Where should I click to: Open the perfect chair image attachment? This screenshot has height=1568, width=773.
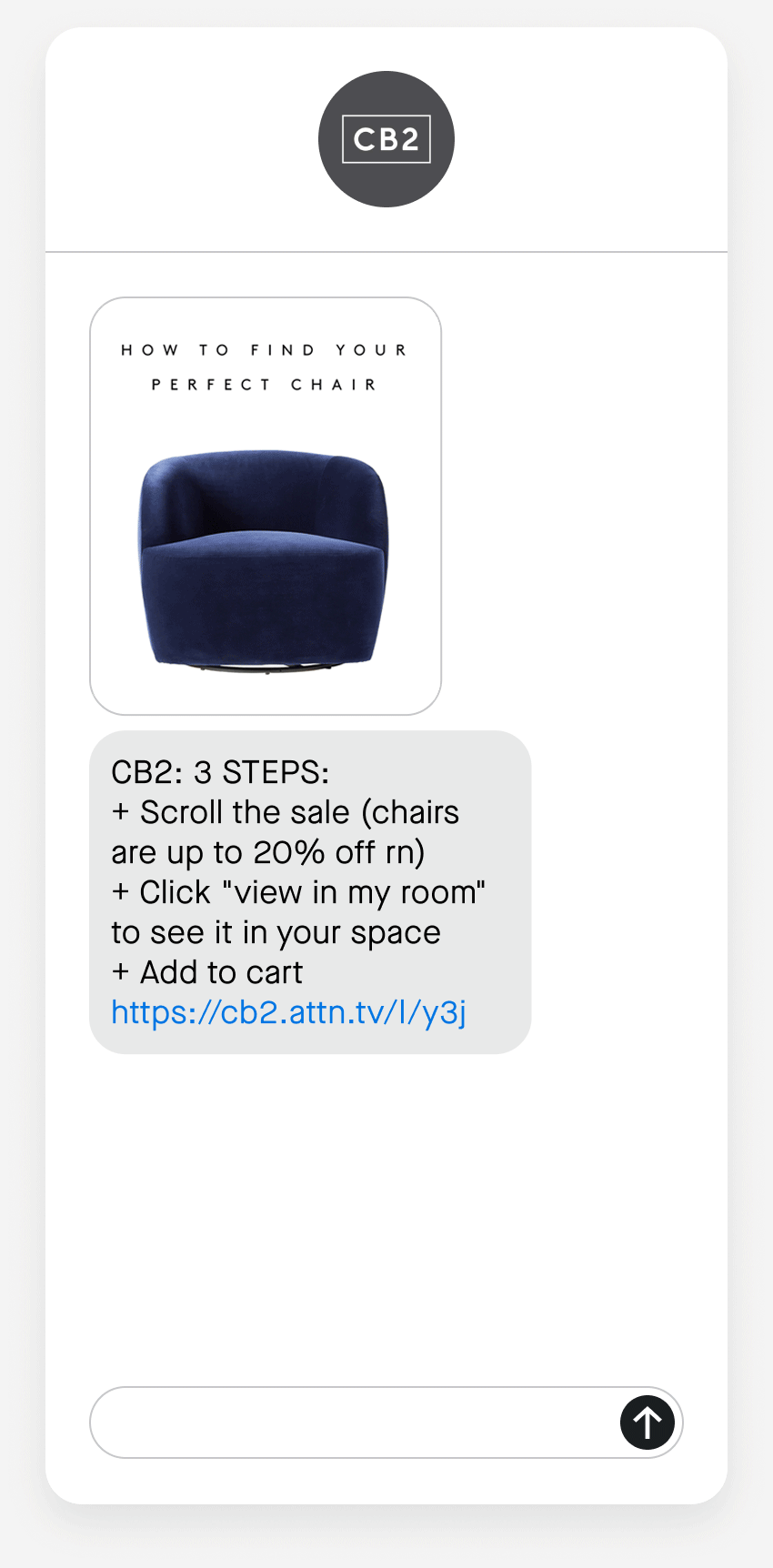coord(266,506)
